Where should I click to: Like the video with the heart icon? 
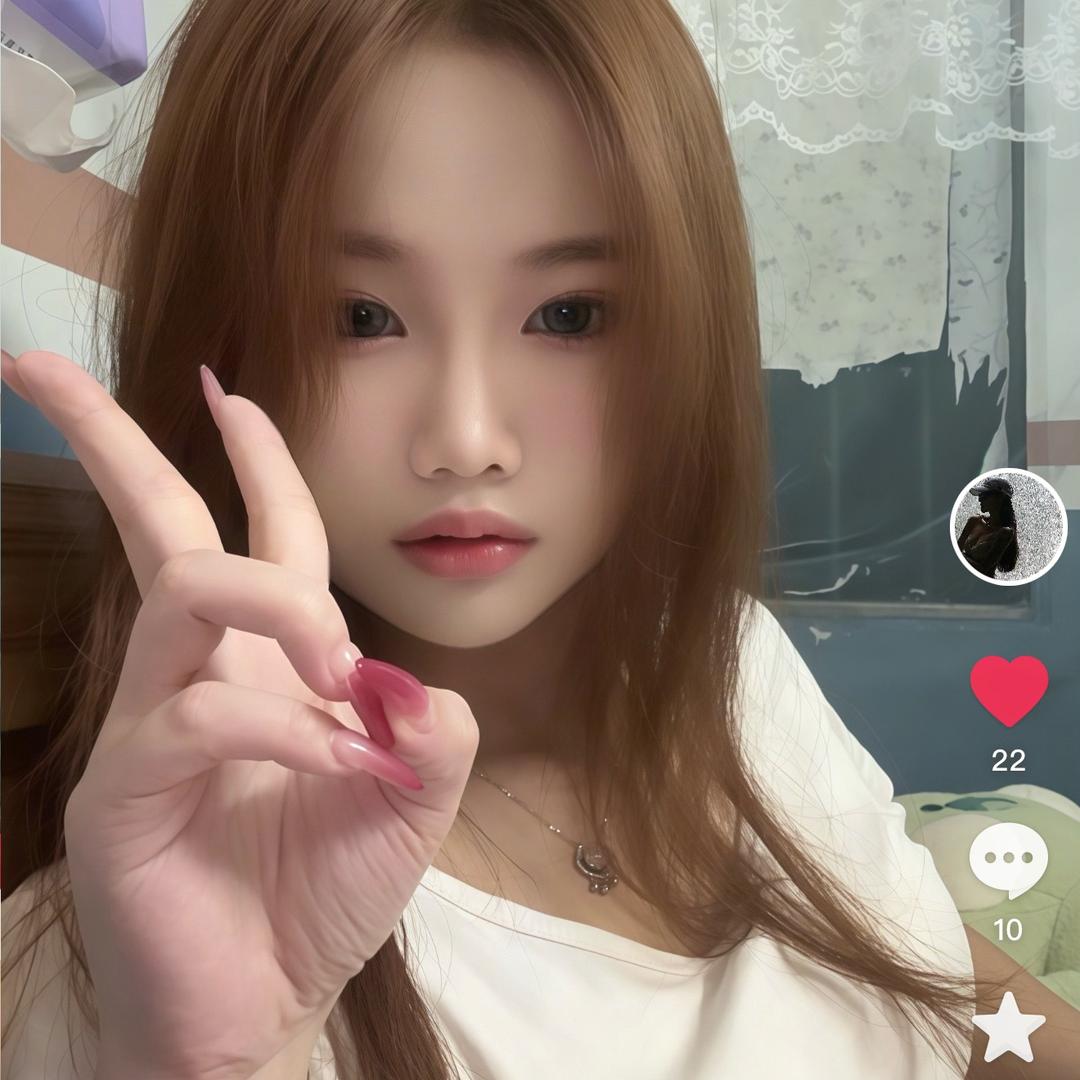click(1008, 691)
